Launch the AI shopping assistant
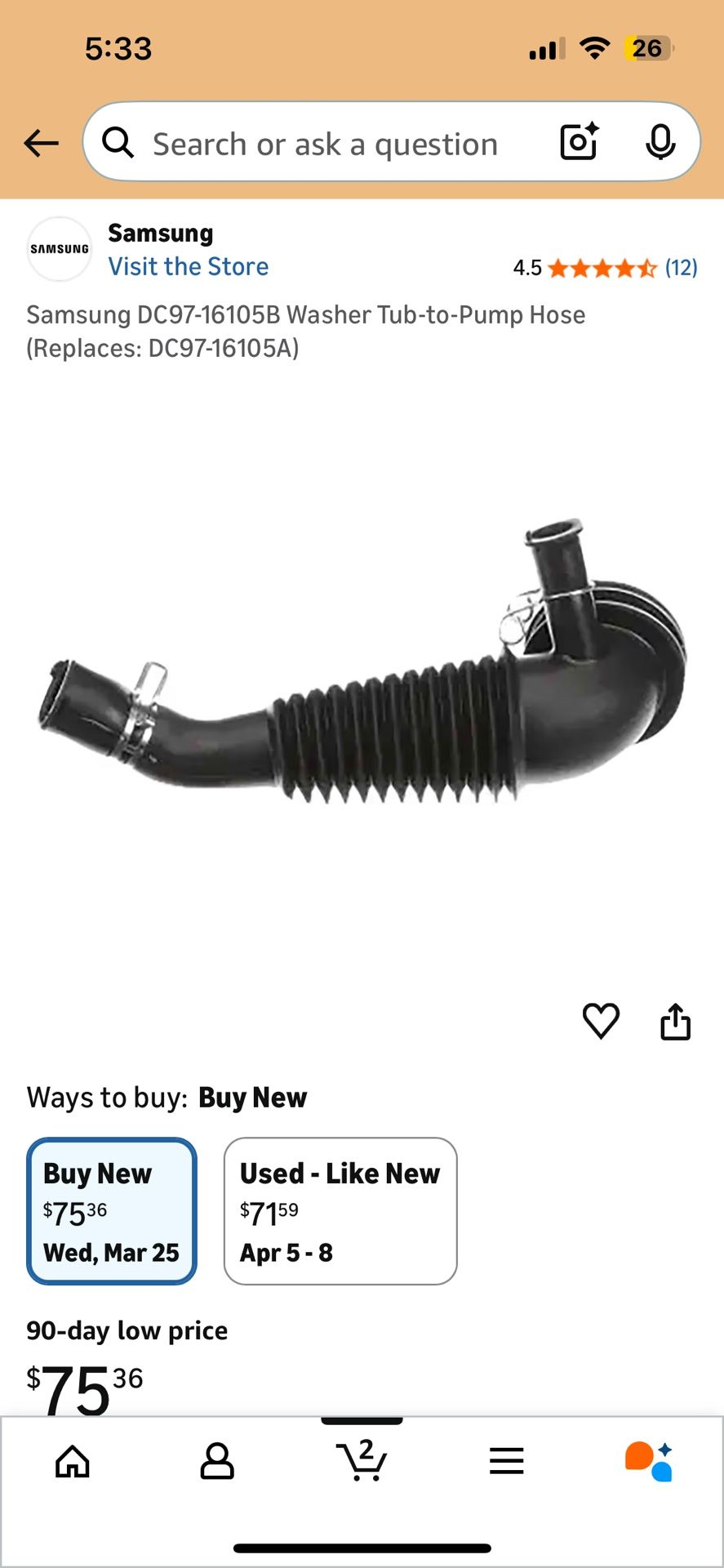This screenshot has width=724, height=1568. pos(650,1462)
